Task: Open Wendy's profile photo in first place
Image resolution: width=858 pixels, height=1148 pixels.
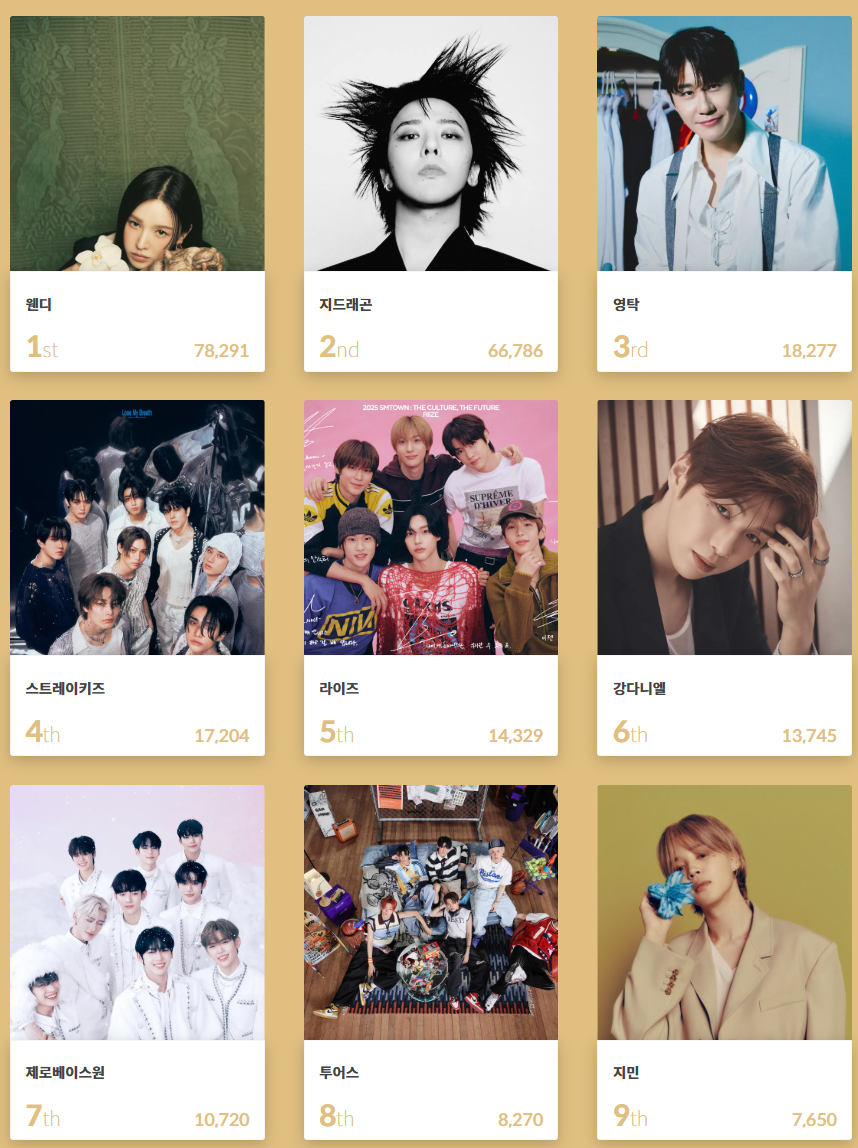Action: pyautogui.click(x=137, y=144)
